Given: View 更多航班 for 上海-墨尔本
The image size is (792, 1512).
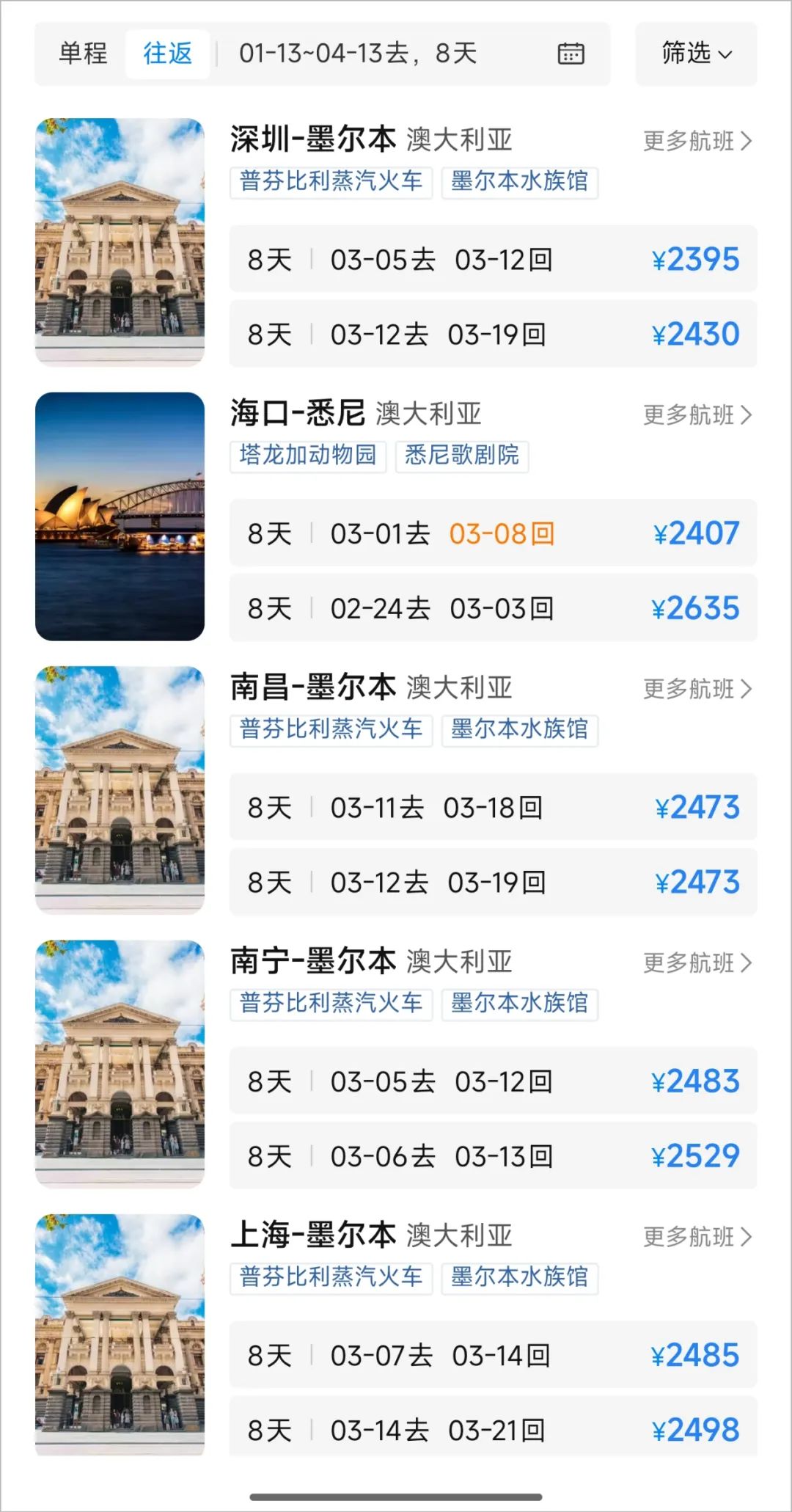Looking at the screenshot, I should pyautogui.click(x=697, y=1237).
